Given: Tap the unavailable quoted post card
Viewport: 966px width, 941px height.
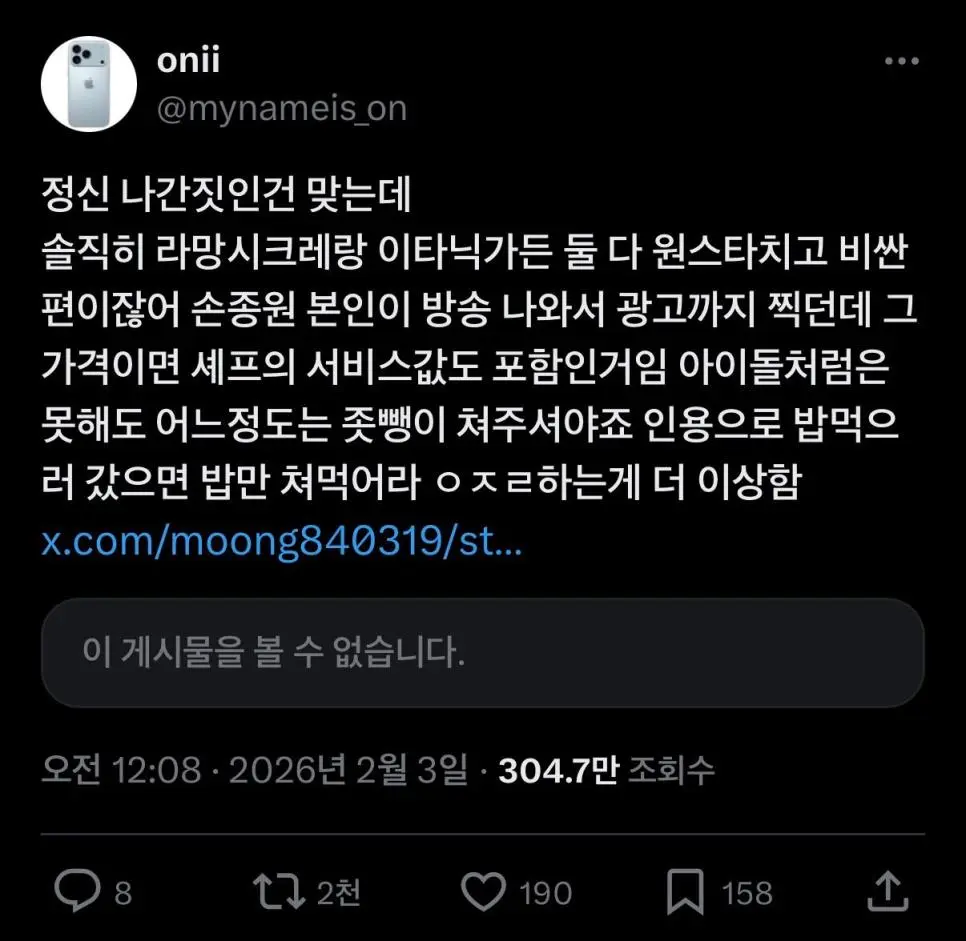Looking at the screenshot, I should pyautogui.click(x=482, y=653).
